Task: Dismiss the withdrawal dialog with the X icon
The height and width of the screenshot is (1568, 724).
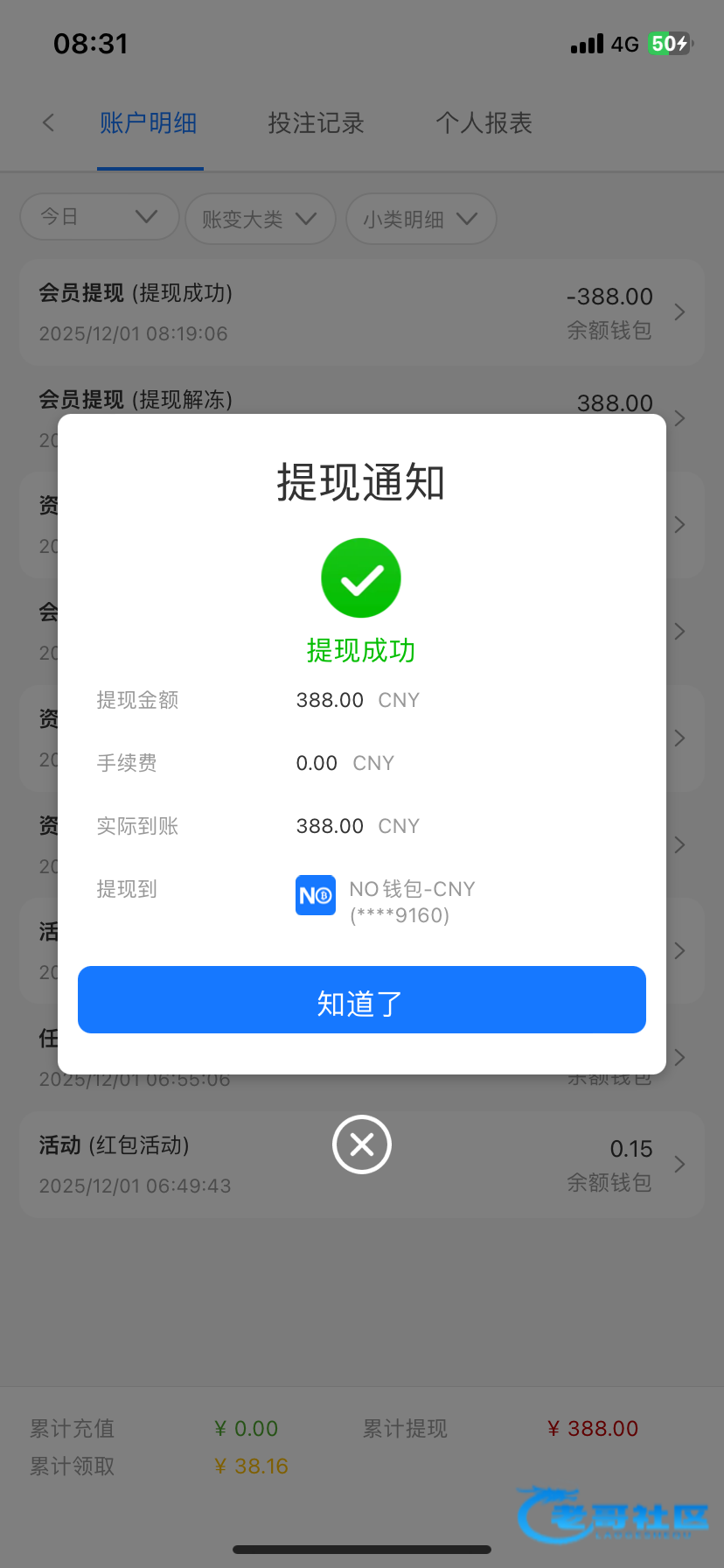Action: 361,1144
